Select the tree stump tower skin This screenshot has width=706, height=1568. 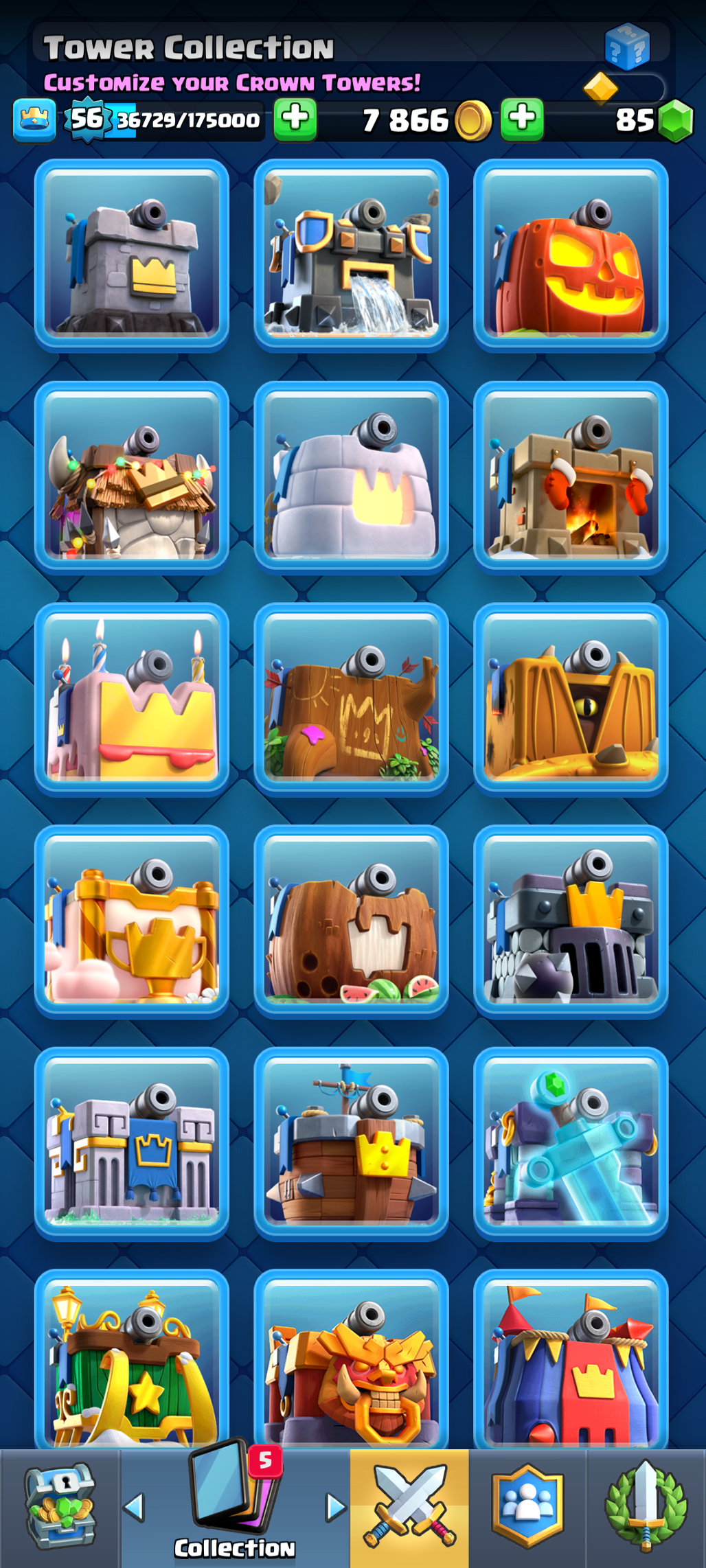tap(351, 700)
